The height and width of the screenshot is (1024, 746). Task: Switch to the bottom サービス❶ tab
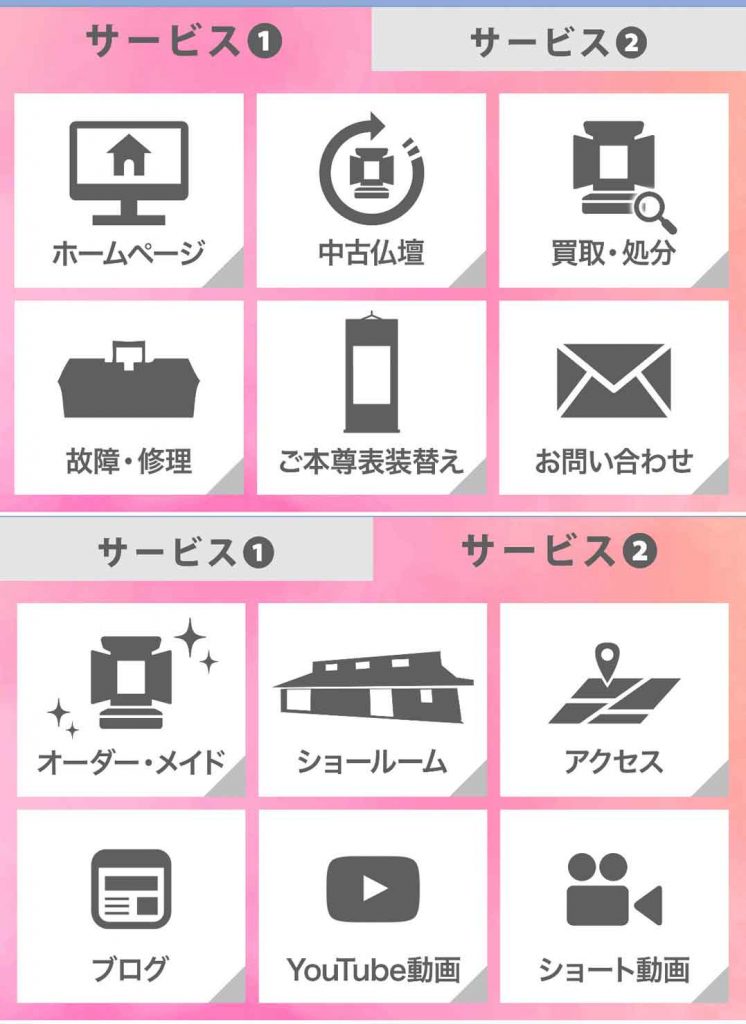tap(186, 548)
